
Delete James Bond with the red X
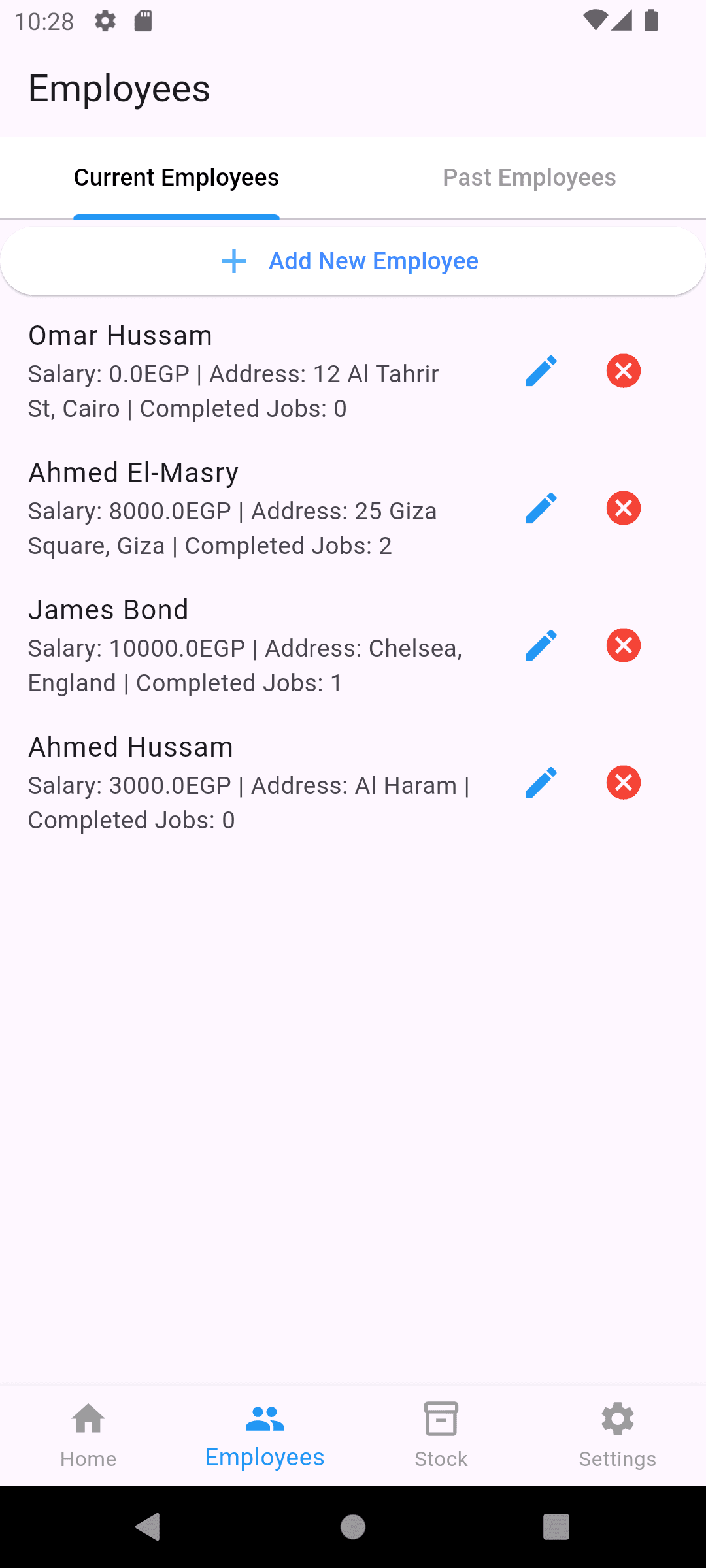tap(623, 645)
